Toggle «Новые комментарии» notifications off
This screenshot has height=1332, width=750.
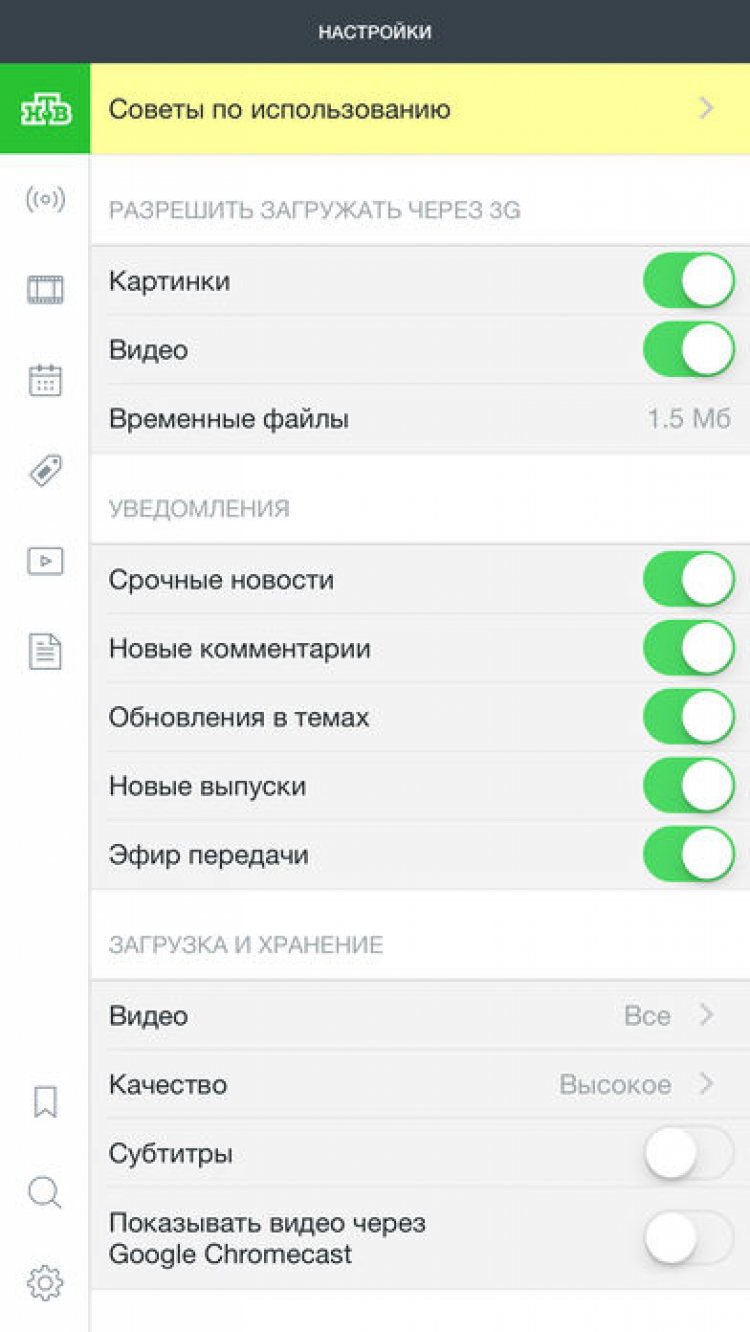(688, 649)
